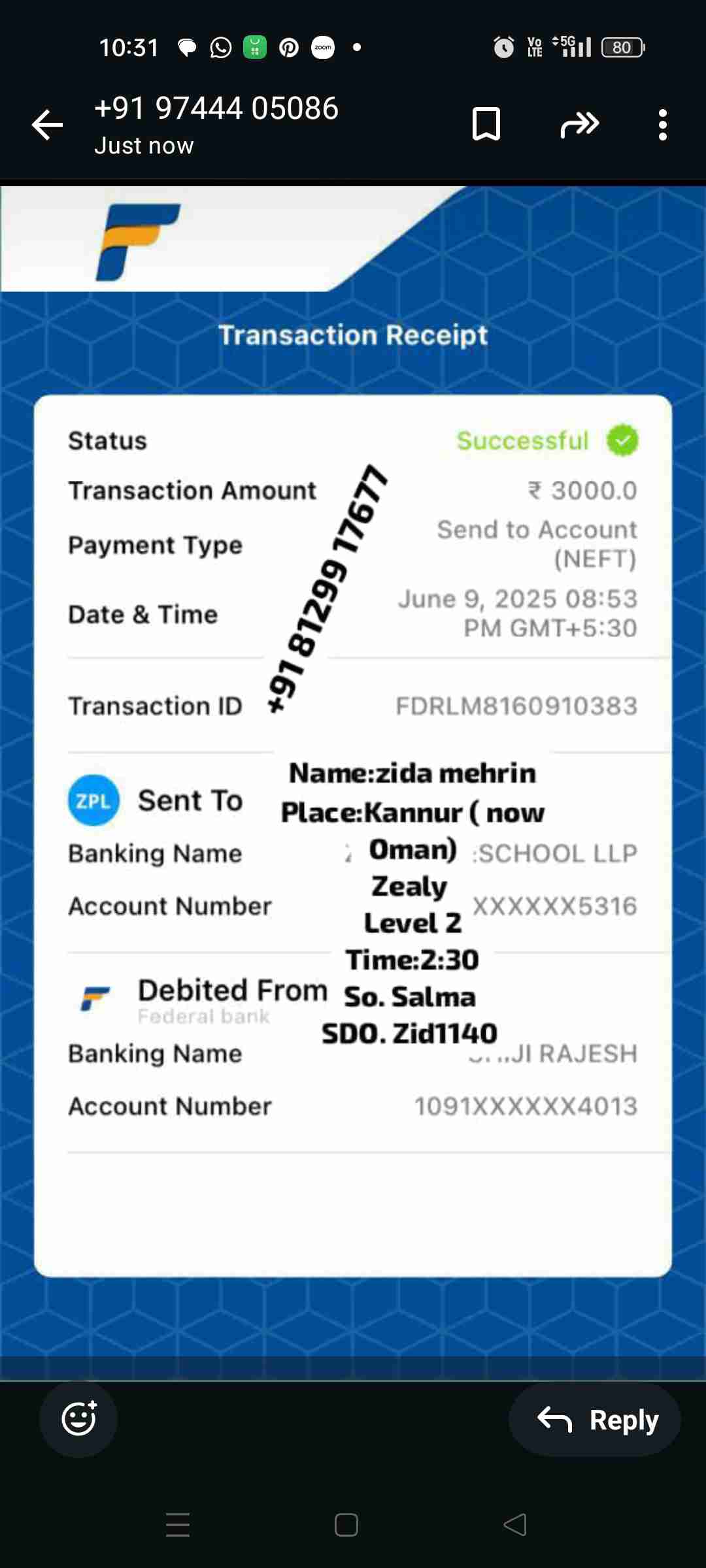This screenshot has height=1568, width=706.
Task: Go back from the image viewer
Action: (x=47, y=125)
